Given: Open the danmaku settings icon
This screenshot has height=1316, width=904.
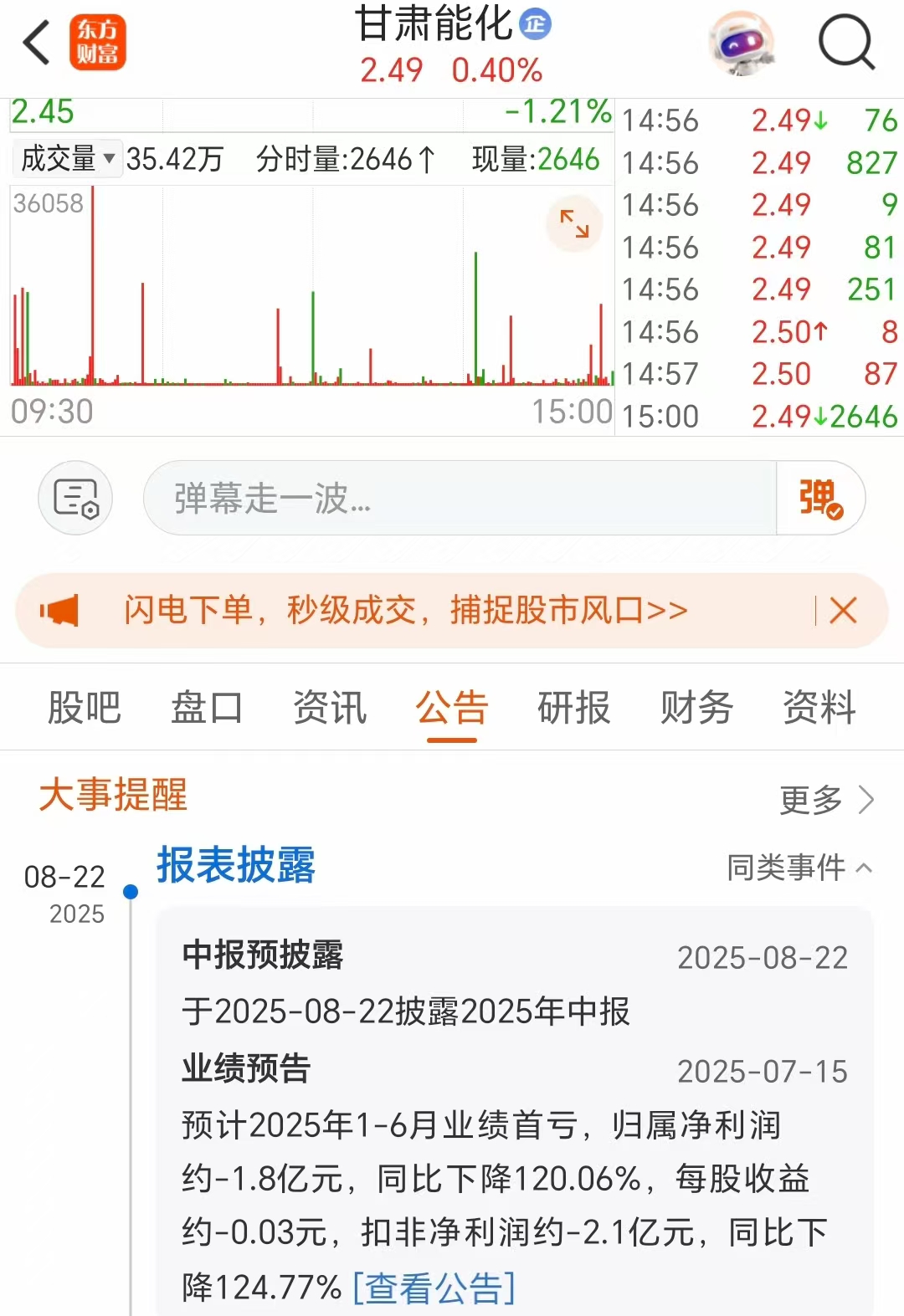Looking at the screenshot, I should click(75, 498).
